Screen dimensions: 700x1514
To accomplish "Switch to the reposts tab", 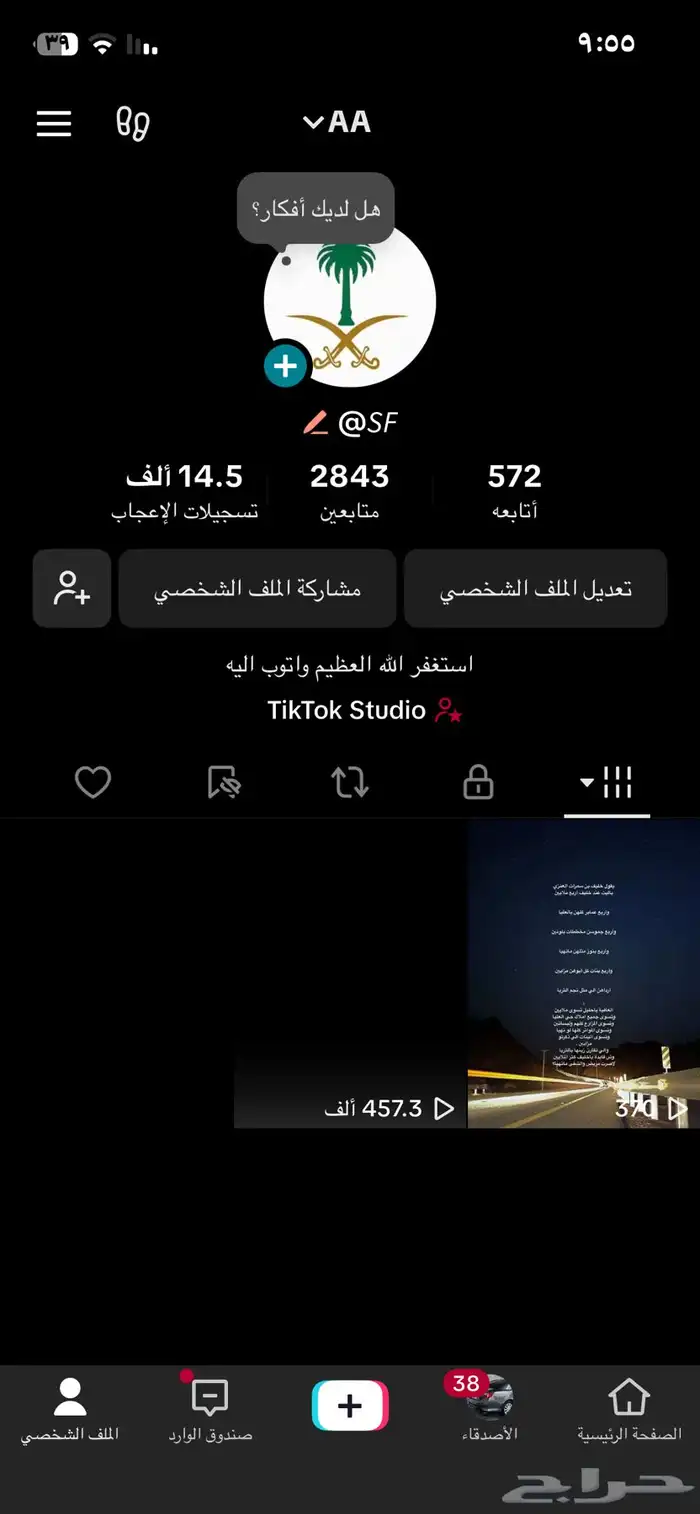I will (x=350, y=783).
